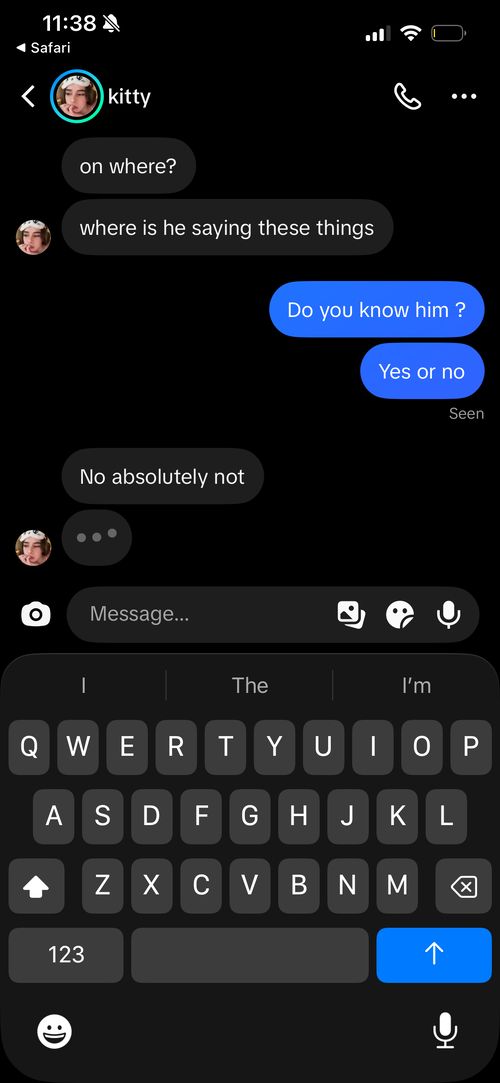Image resolution: width=500 pixels, height=1083 pixels.
Task: Tap the blue send arrow key
Action: [x=434, y=955]
